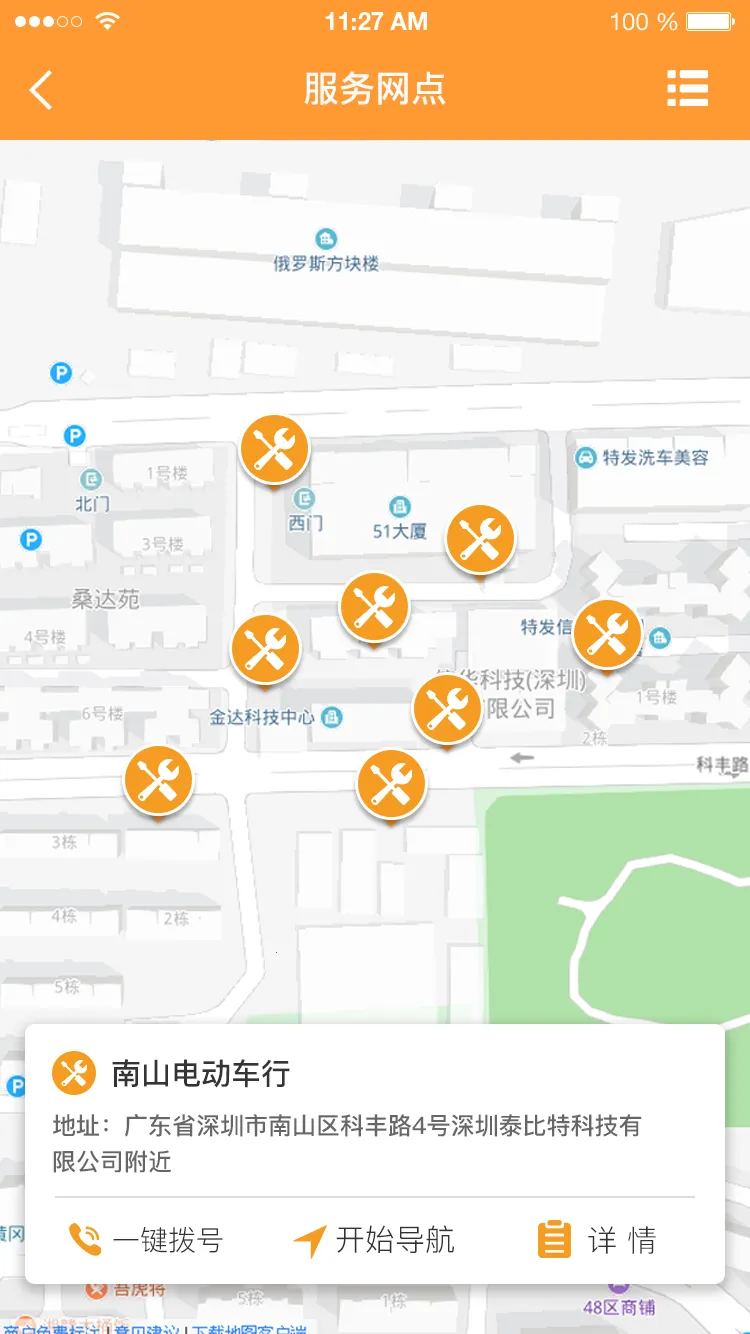This screenshot has width=750, height=1334.
Task: Open 详情 details of 南山电动车行
Action: point(597,1241)
